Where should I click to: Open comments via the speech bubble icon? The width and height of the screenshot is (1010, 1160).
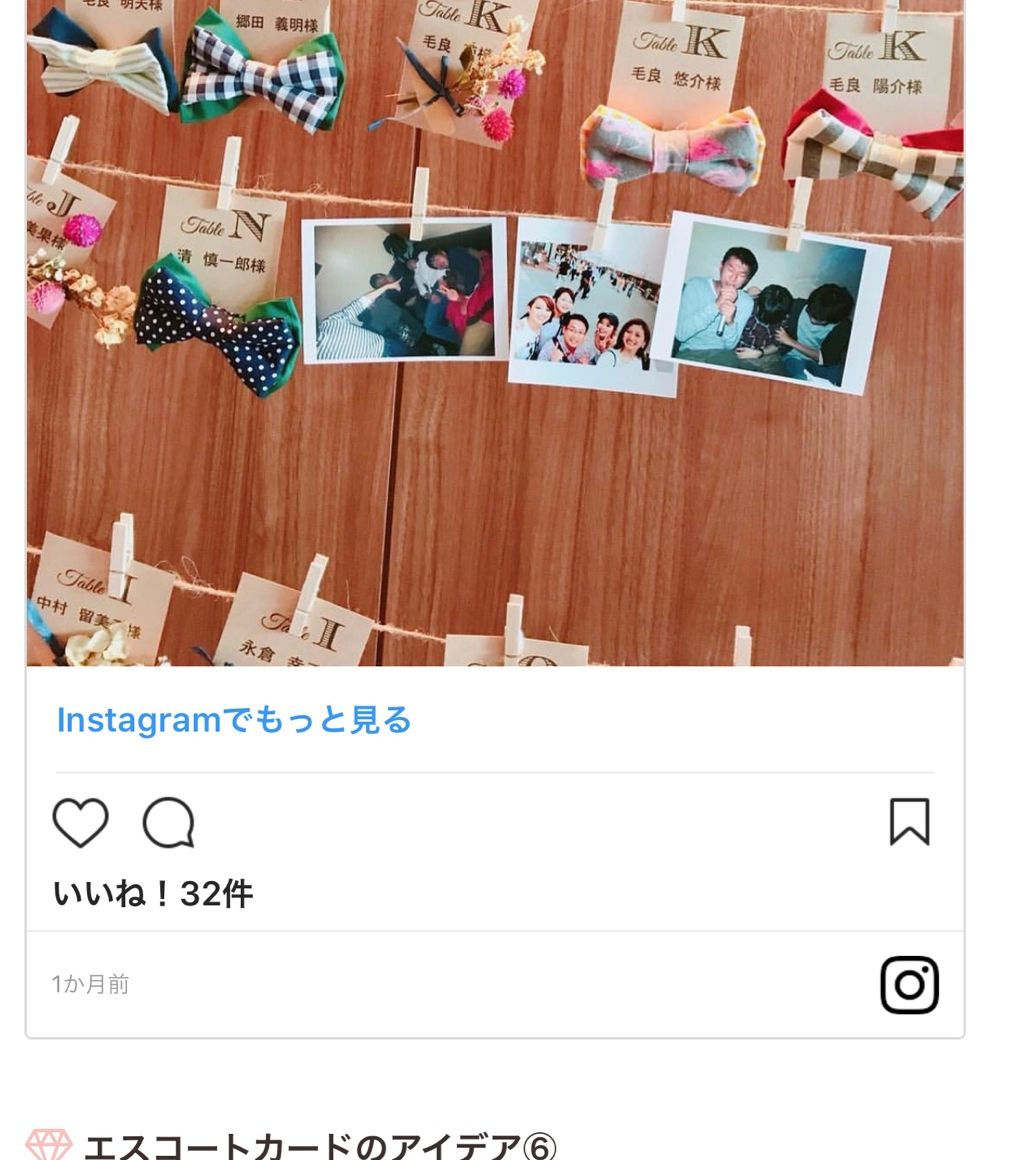click(168, 823)
